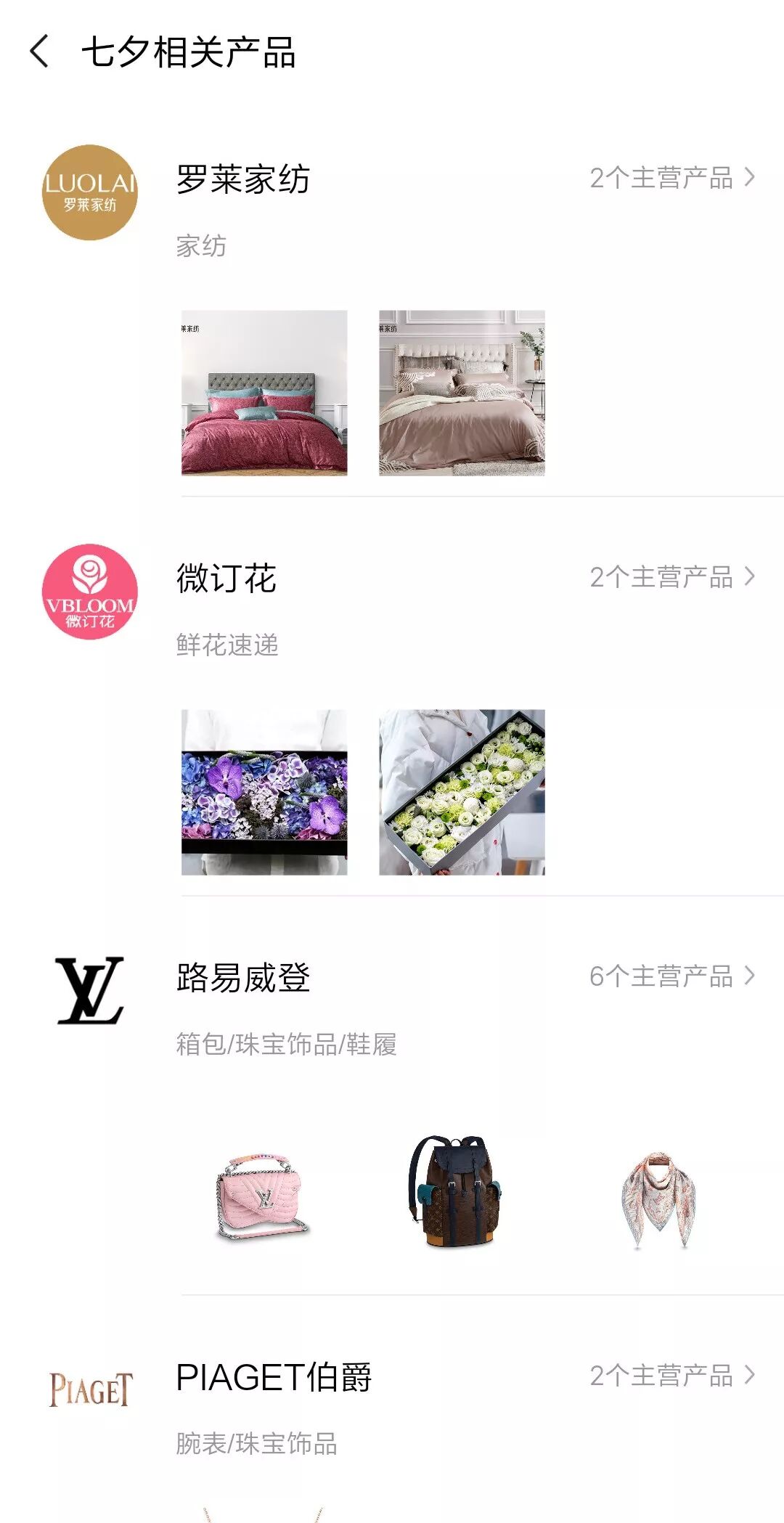The image size is (784, 1523).
Task: Open the 罗莱家纺 brand entry
Action: click(243, 179)
